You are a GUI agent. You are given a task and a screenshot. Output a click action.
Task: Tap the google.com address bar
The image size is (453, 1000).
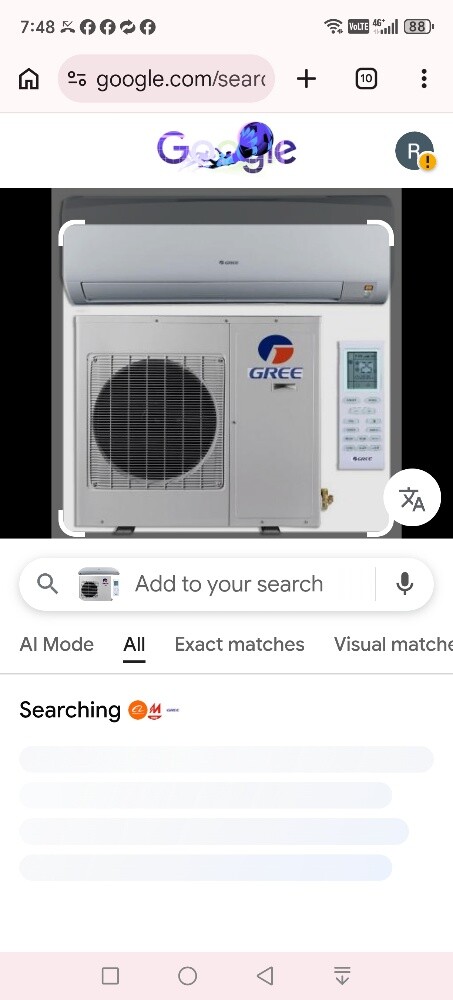(x=167, y=79)
